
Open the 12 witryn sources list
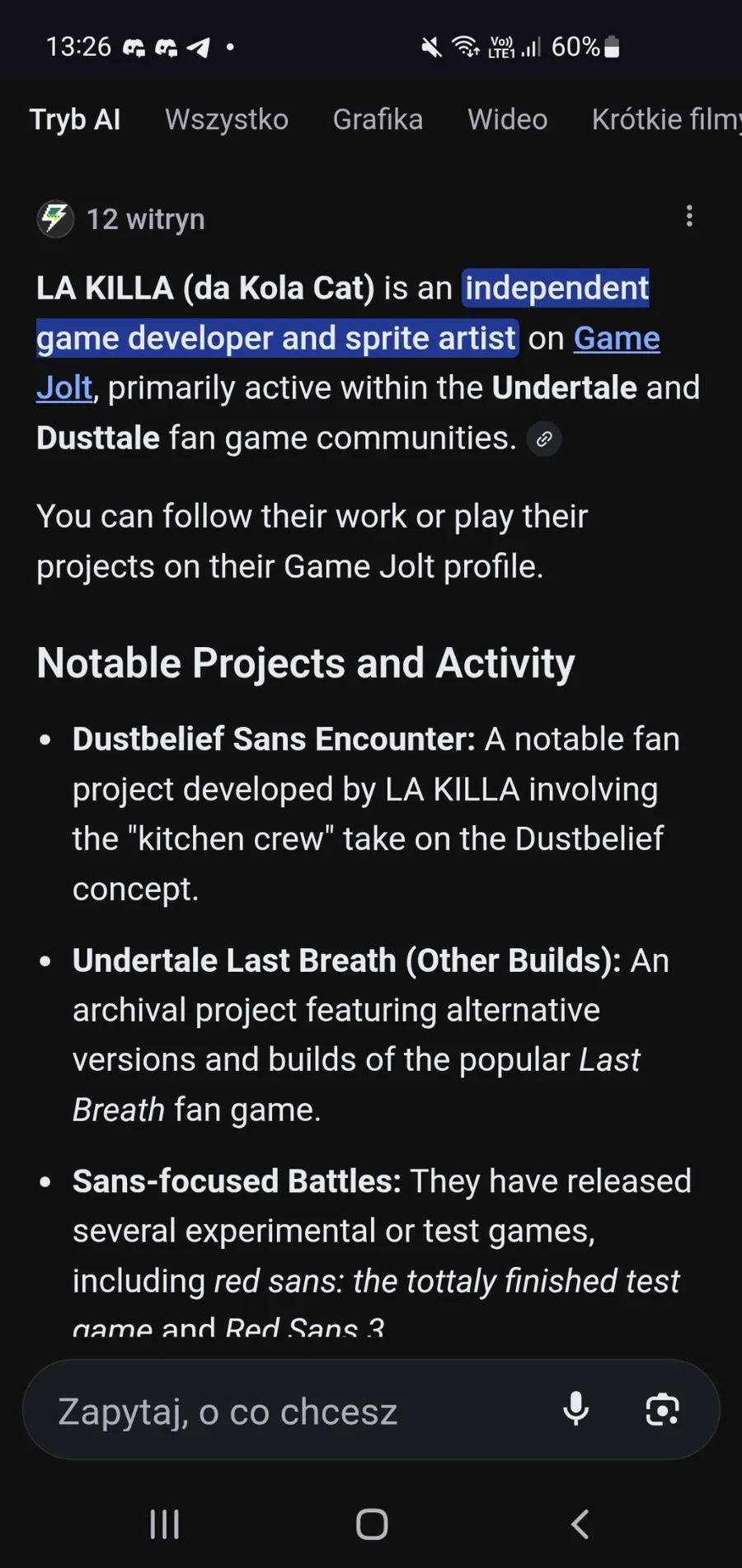point(121,219)
